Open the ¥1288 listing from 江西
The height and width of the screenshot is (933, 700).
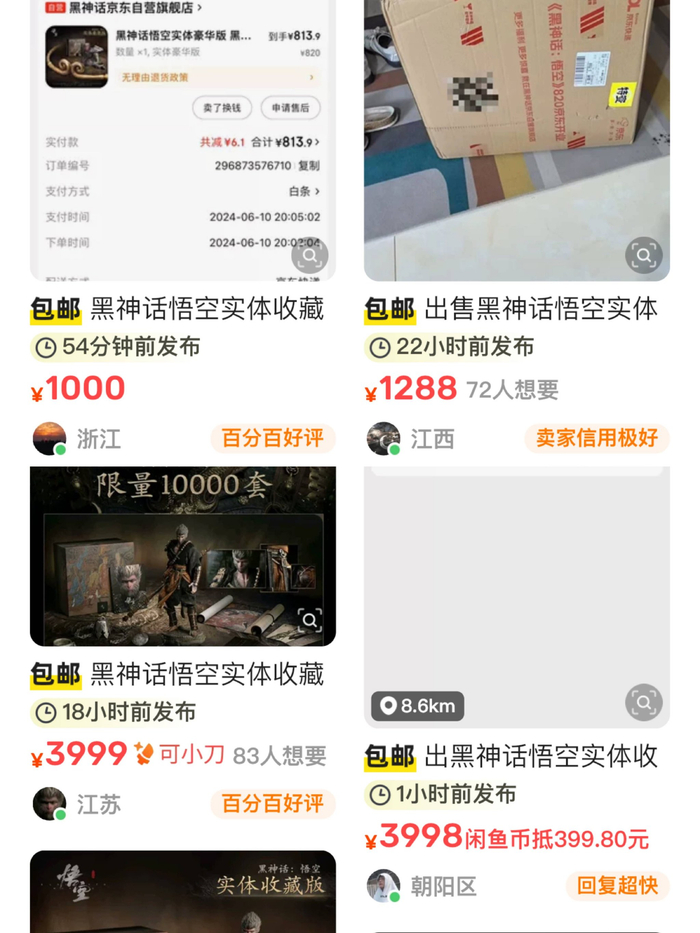[540, 309]
